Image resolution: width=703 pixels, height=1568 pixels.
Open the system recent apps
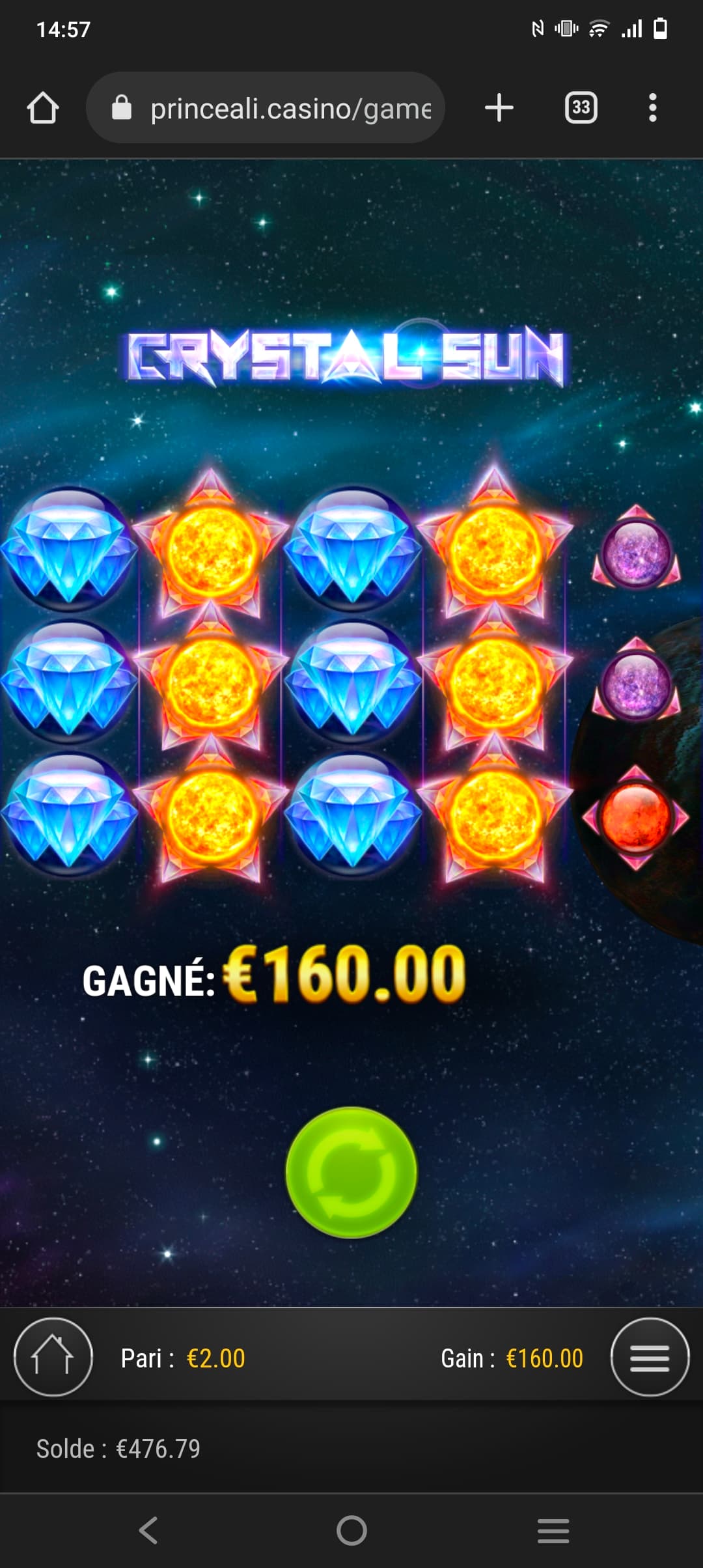coord(553,1530)
